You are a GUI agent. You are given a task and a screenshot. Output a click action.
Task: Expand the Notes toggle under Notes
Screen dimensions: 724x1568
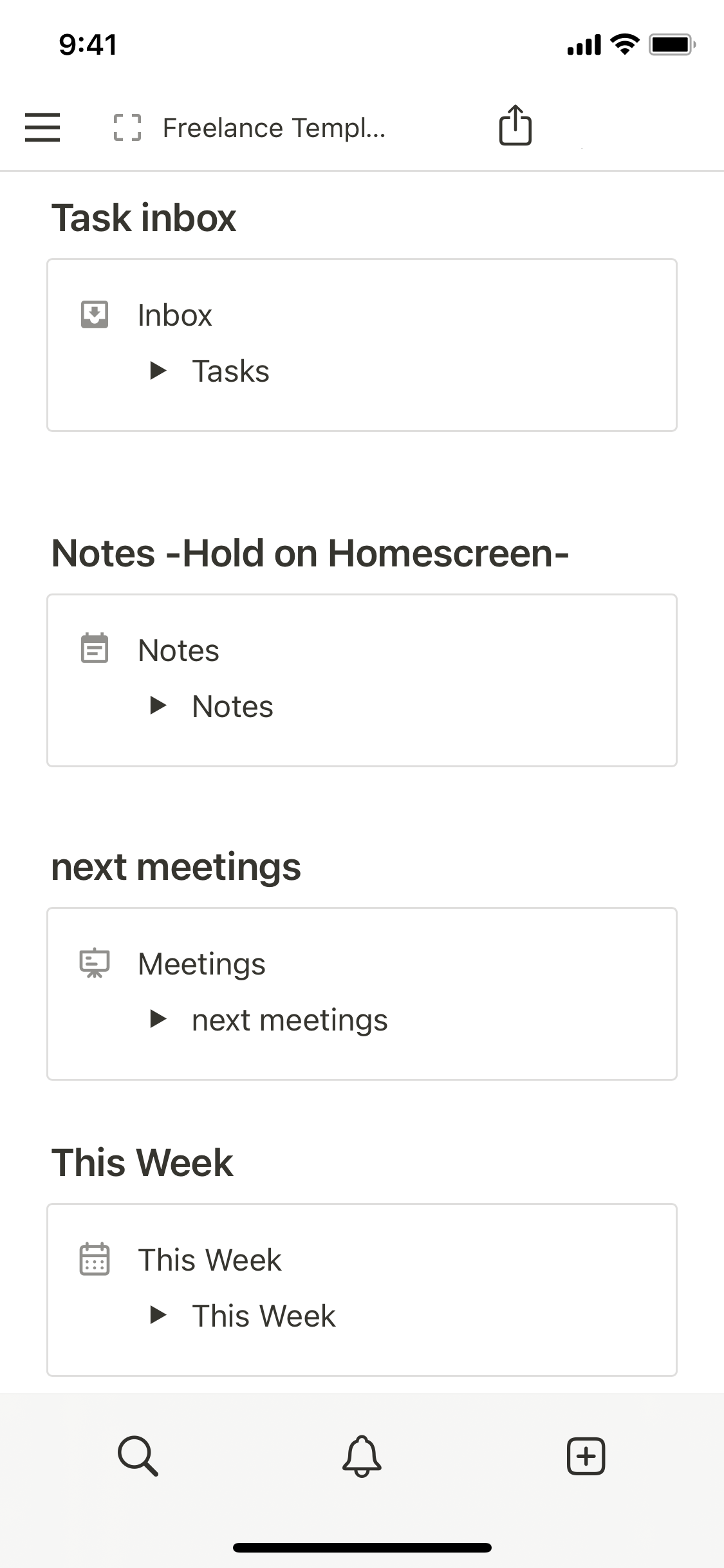pos(158,706)
